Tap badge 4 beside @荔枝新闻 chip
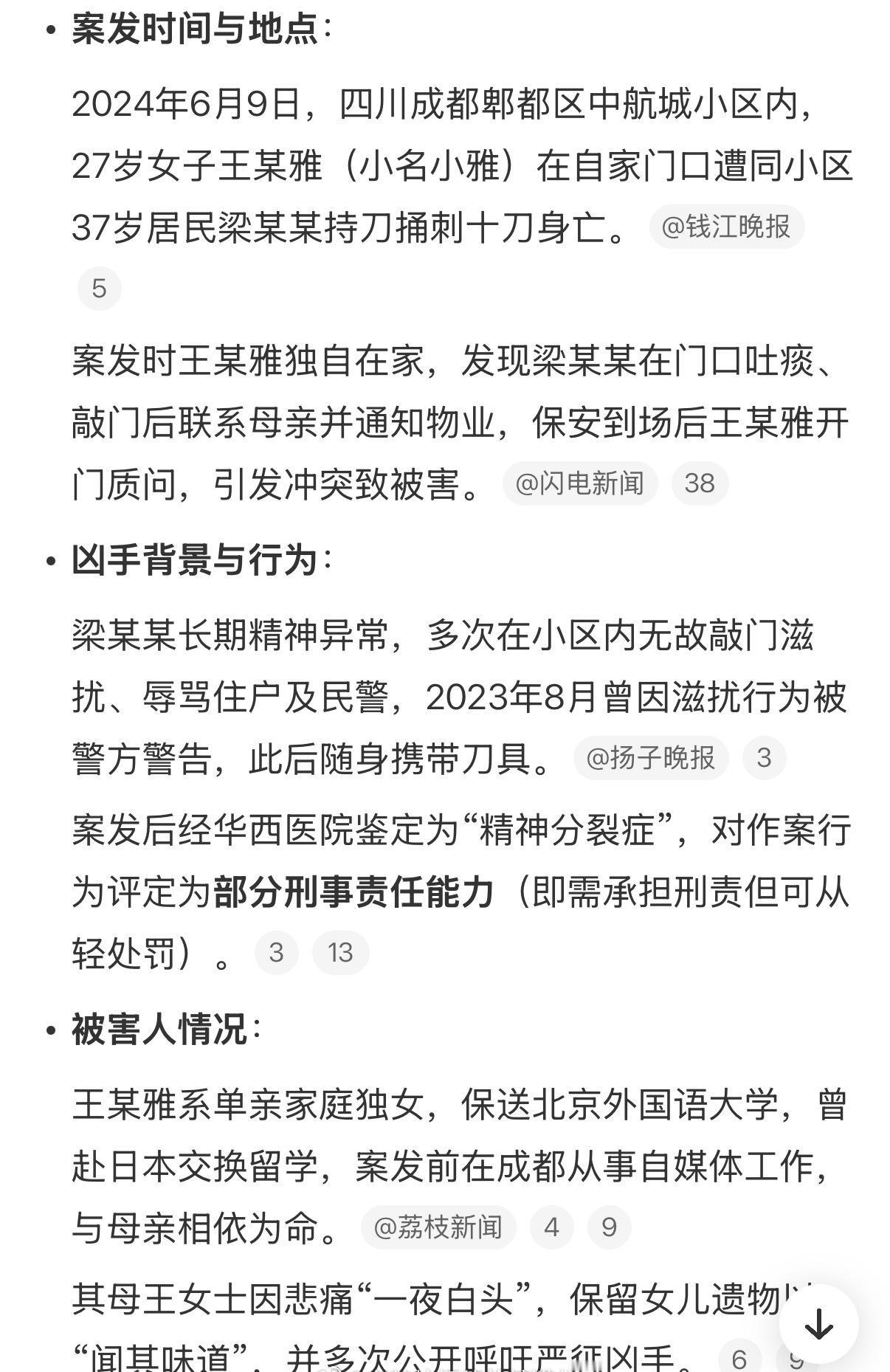 coord(552,1227)
